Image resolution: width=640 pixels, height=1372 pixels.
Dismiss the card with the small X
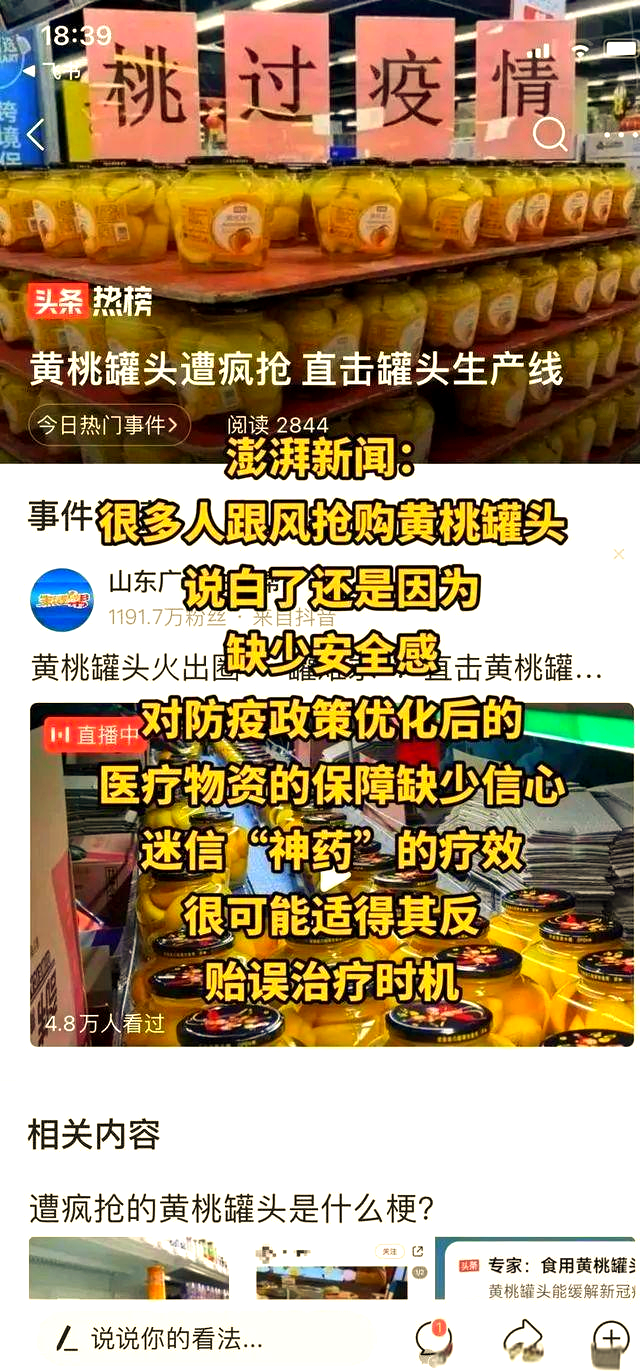(x=619, y=554)
